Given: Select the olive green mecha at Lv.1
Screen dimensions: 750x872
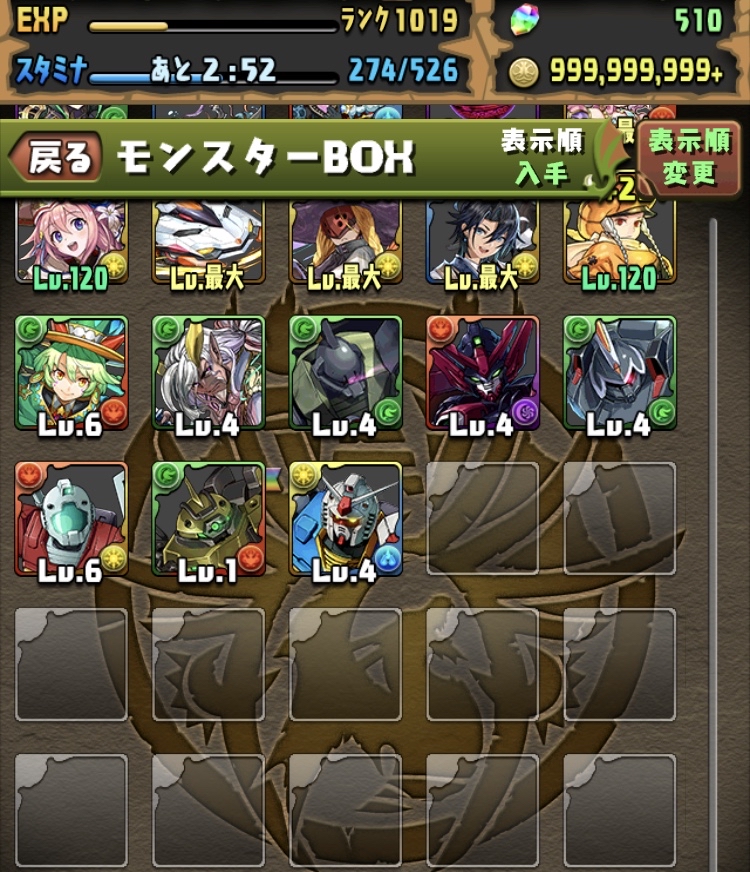Looking at the screenshot, I should coord(208,518).
